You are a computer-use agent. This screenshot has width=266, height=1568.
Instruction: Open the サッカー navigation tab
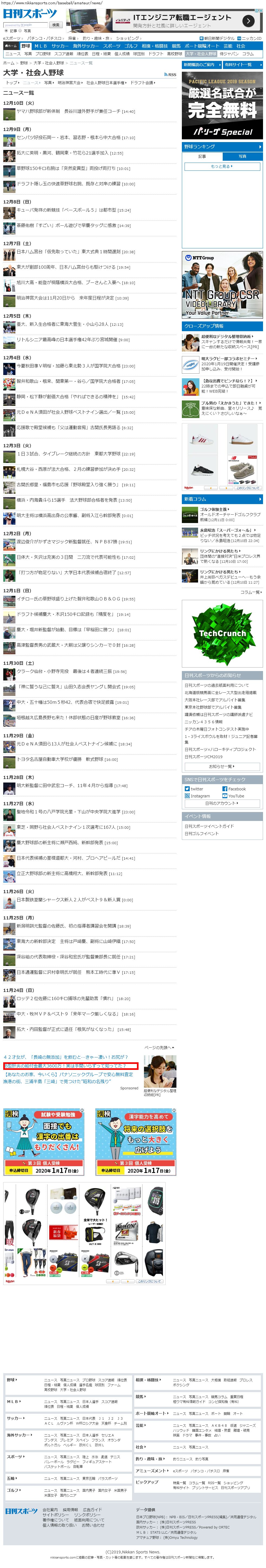tap(59, 46)
